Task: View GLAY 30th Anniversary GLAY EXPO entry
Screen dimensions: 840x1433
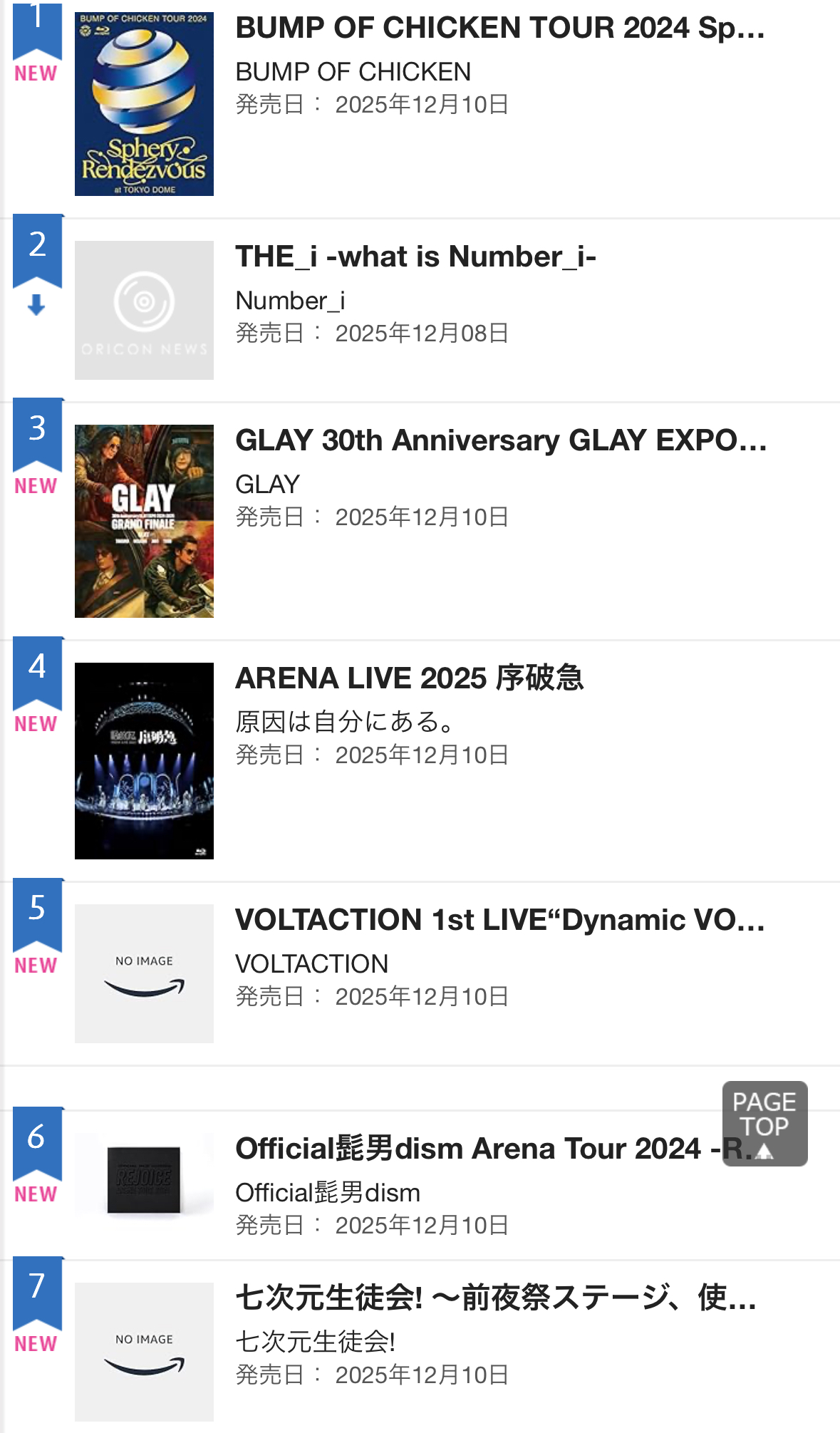Action: tap(500, 441)
